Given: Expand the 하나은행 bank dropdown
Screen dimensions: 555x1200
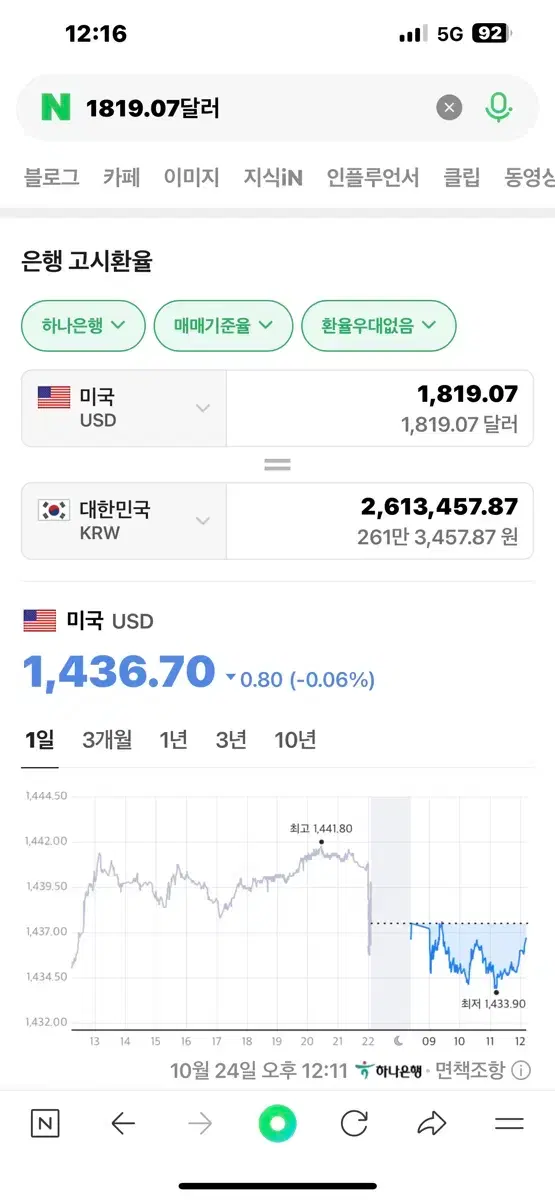Looking at the screenshot, I should point(84,325).
